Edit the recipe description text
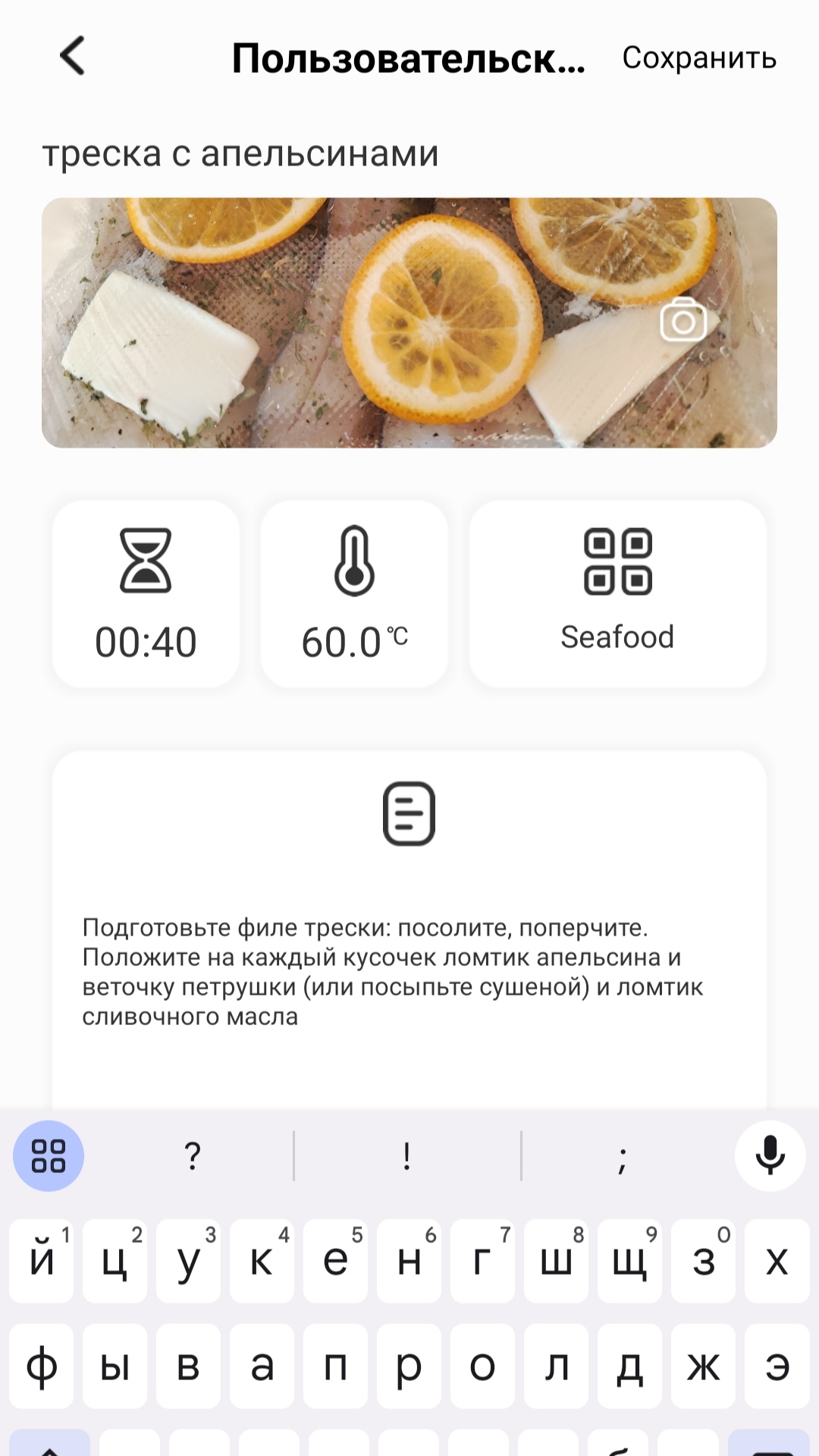 [393, 972]
